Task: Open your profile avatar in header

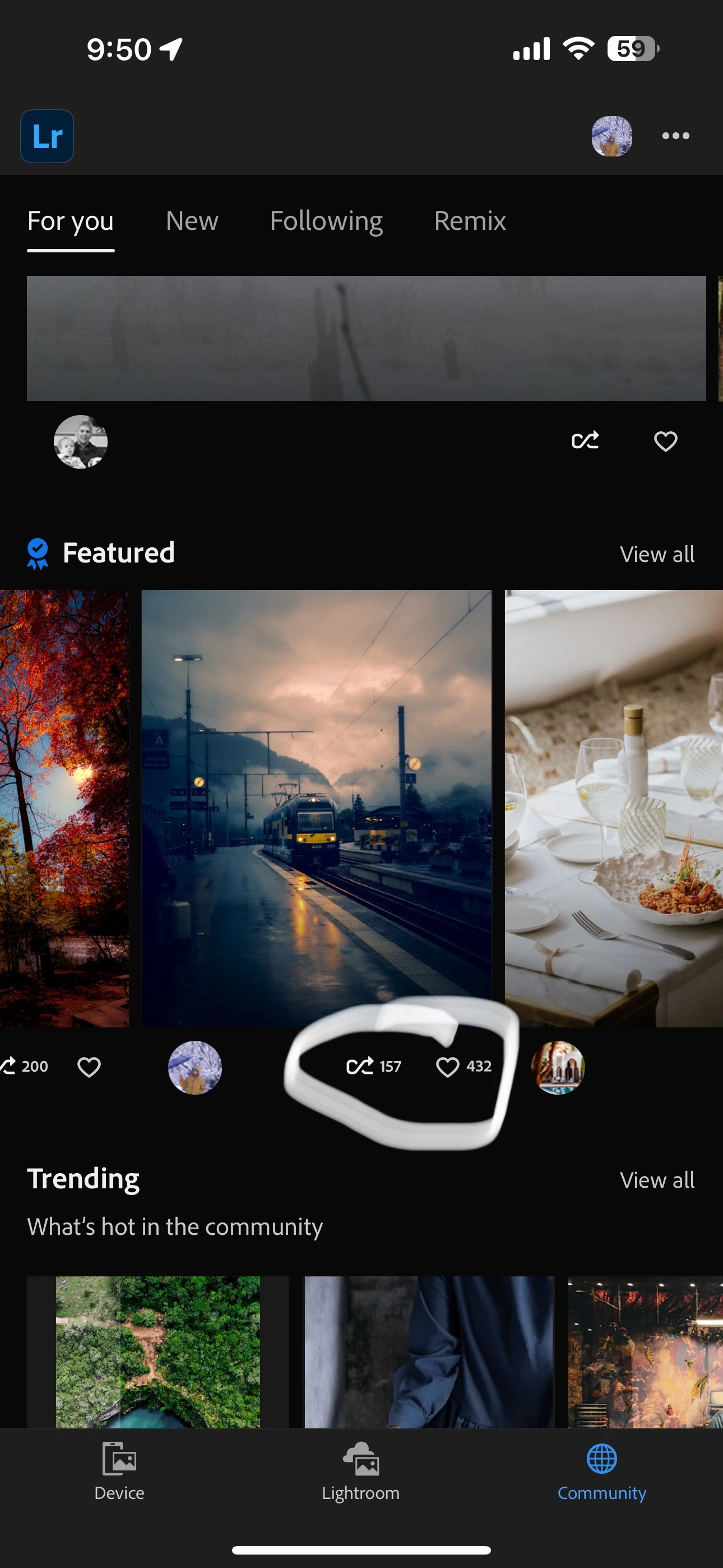Action: point(611,136)
